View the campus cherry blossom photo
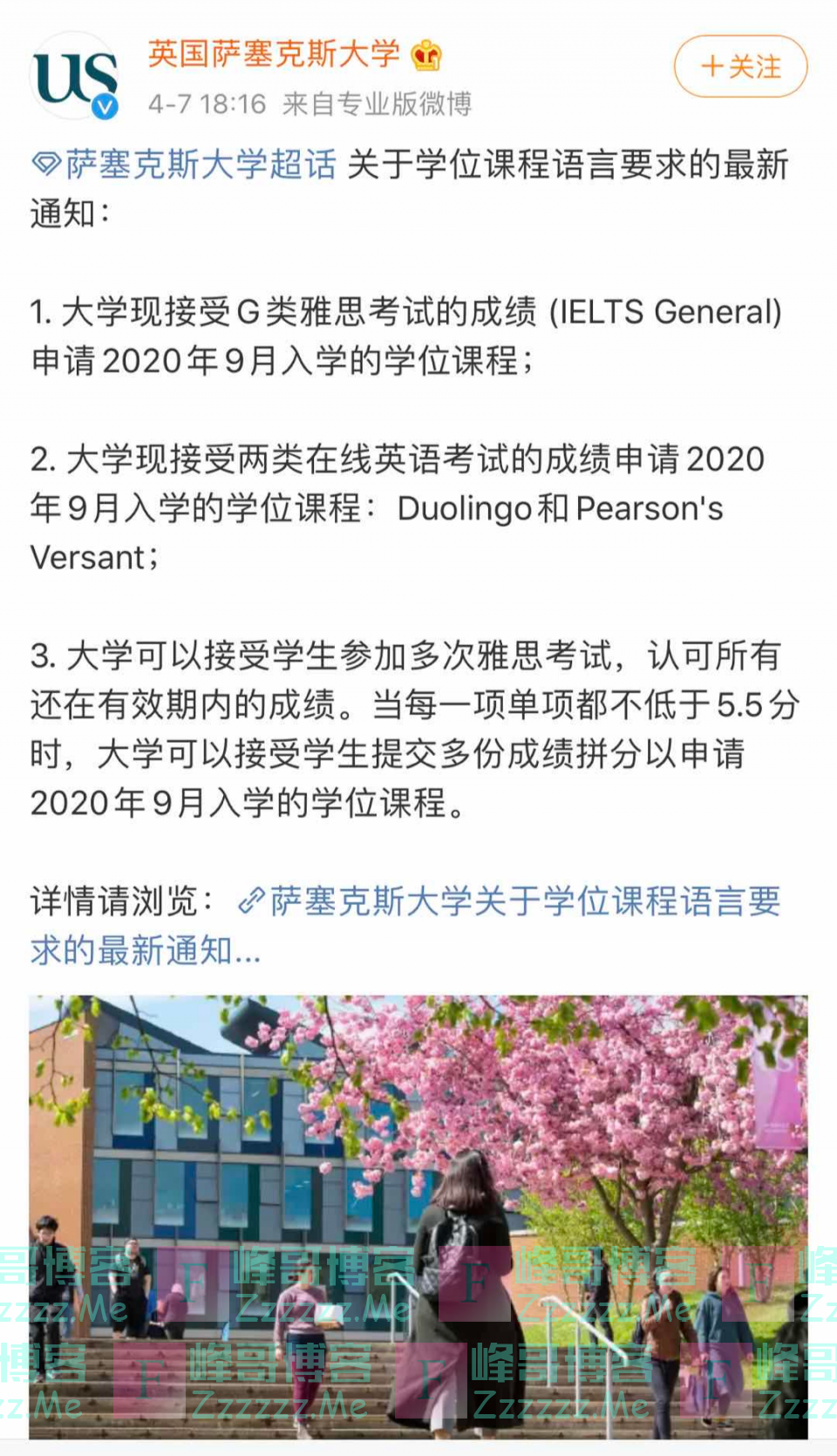 pos(418,1215)
